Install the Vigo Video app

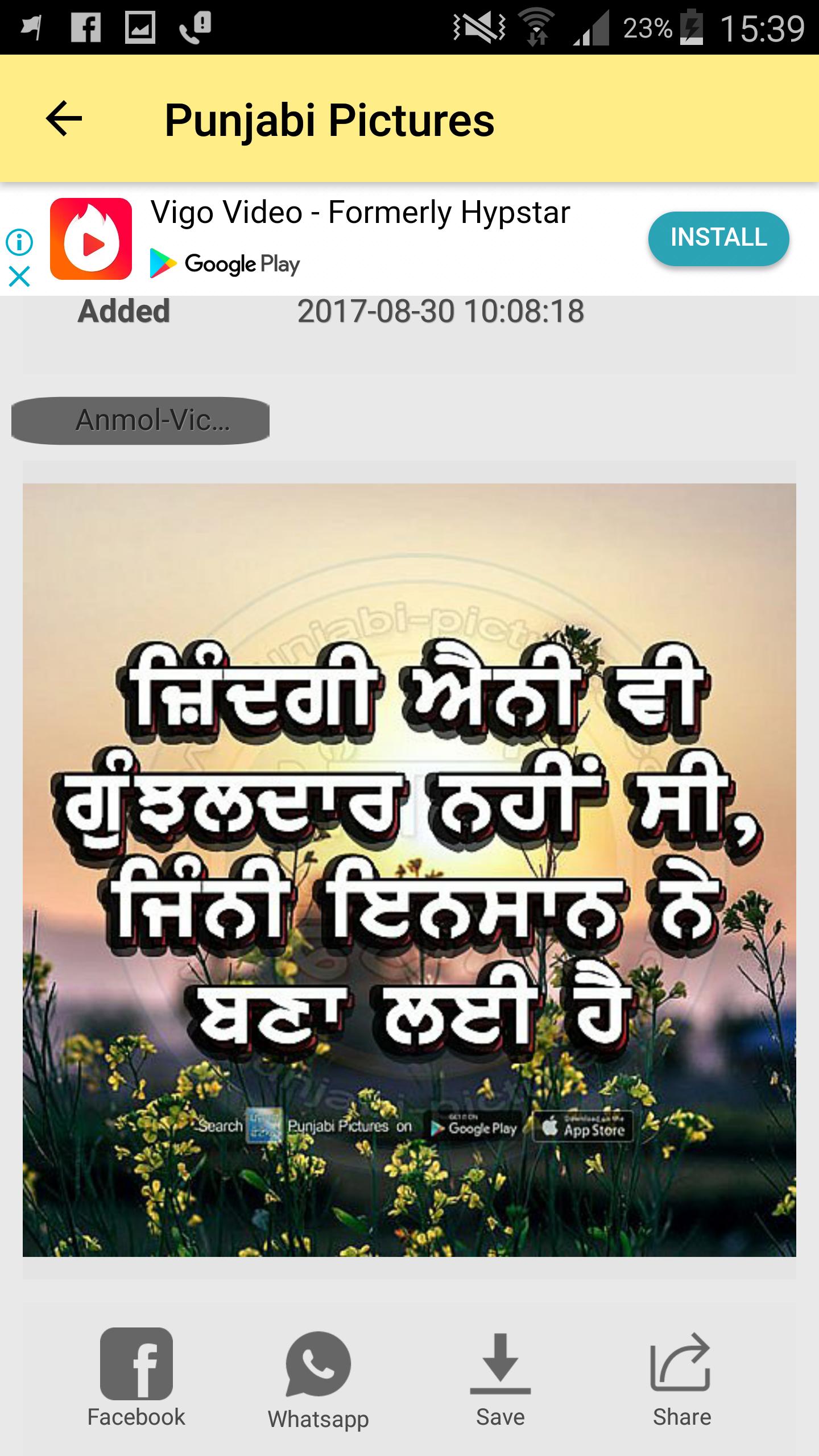click(718, 238)
